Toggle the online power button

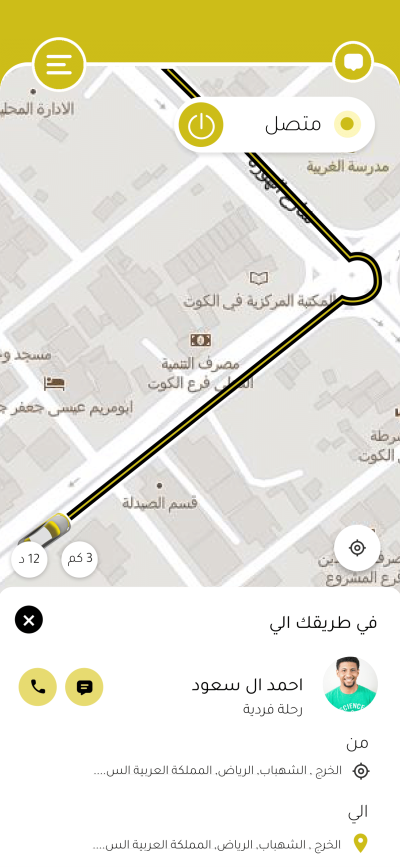[200, 126]
